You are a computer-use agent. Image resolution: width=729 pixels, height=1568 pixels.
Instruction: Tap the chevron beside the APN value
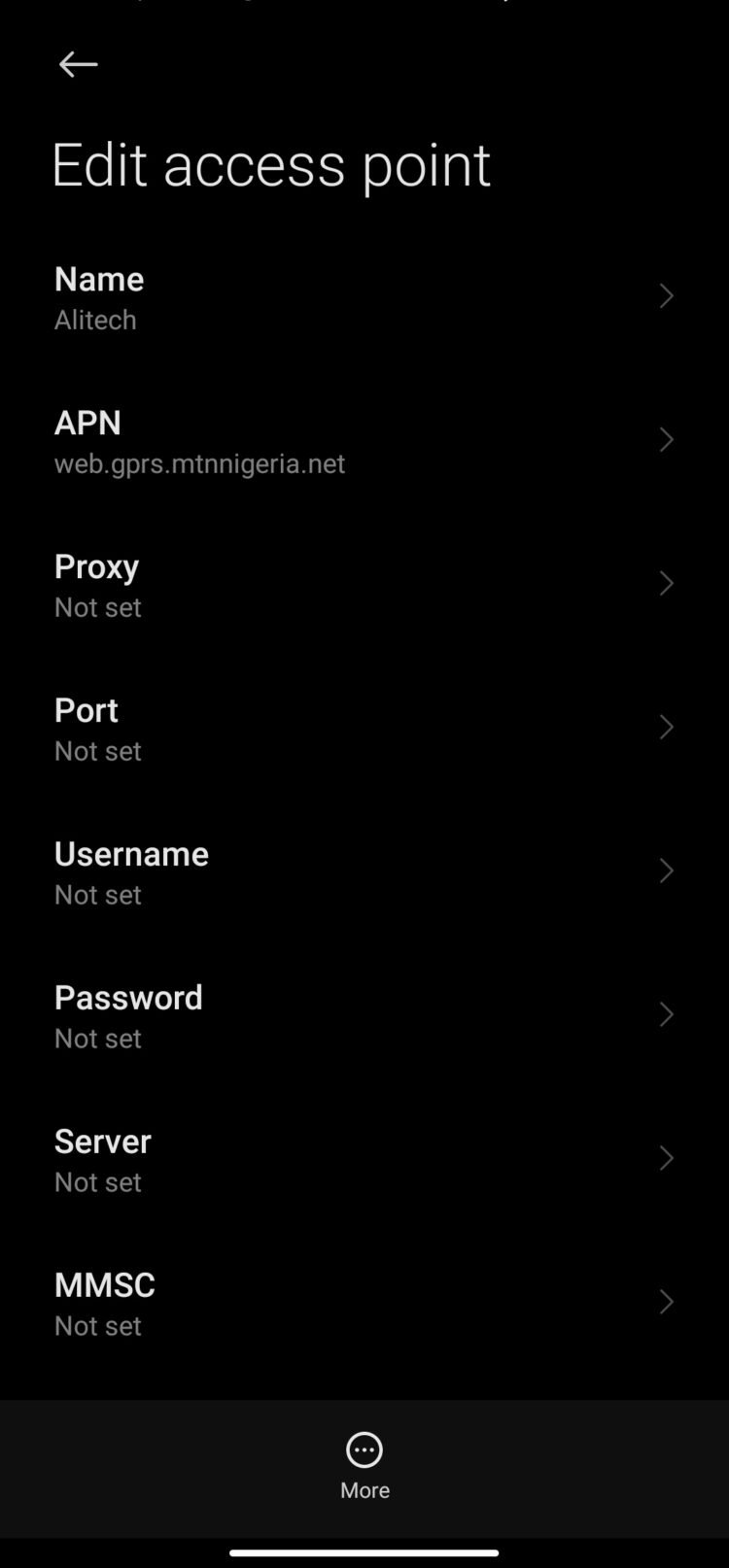(x=666, y=439)
